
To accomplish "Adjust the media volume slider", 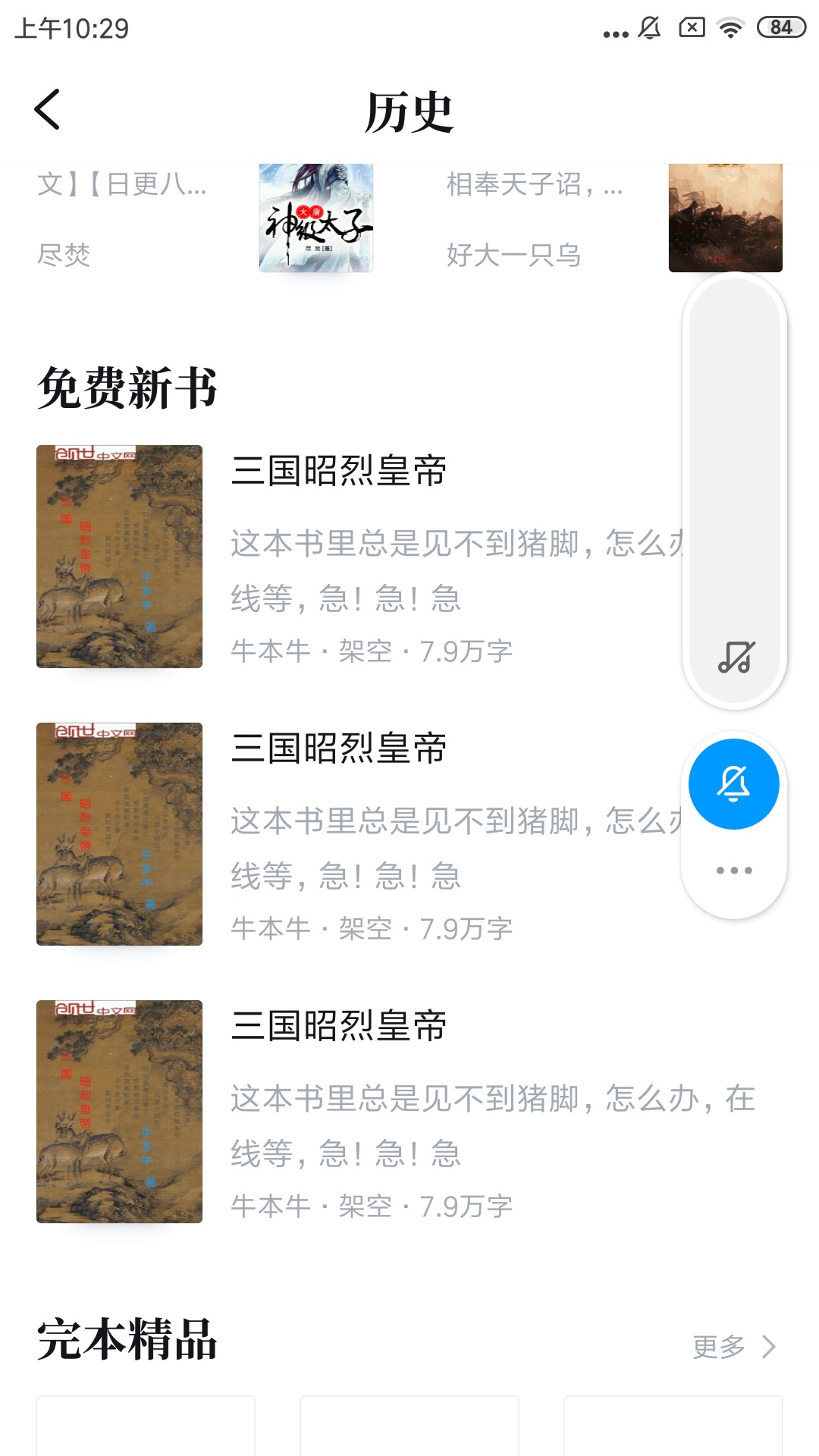I will (x=734, y=455).
